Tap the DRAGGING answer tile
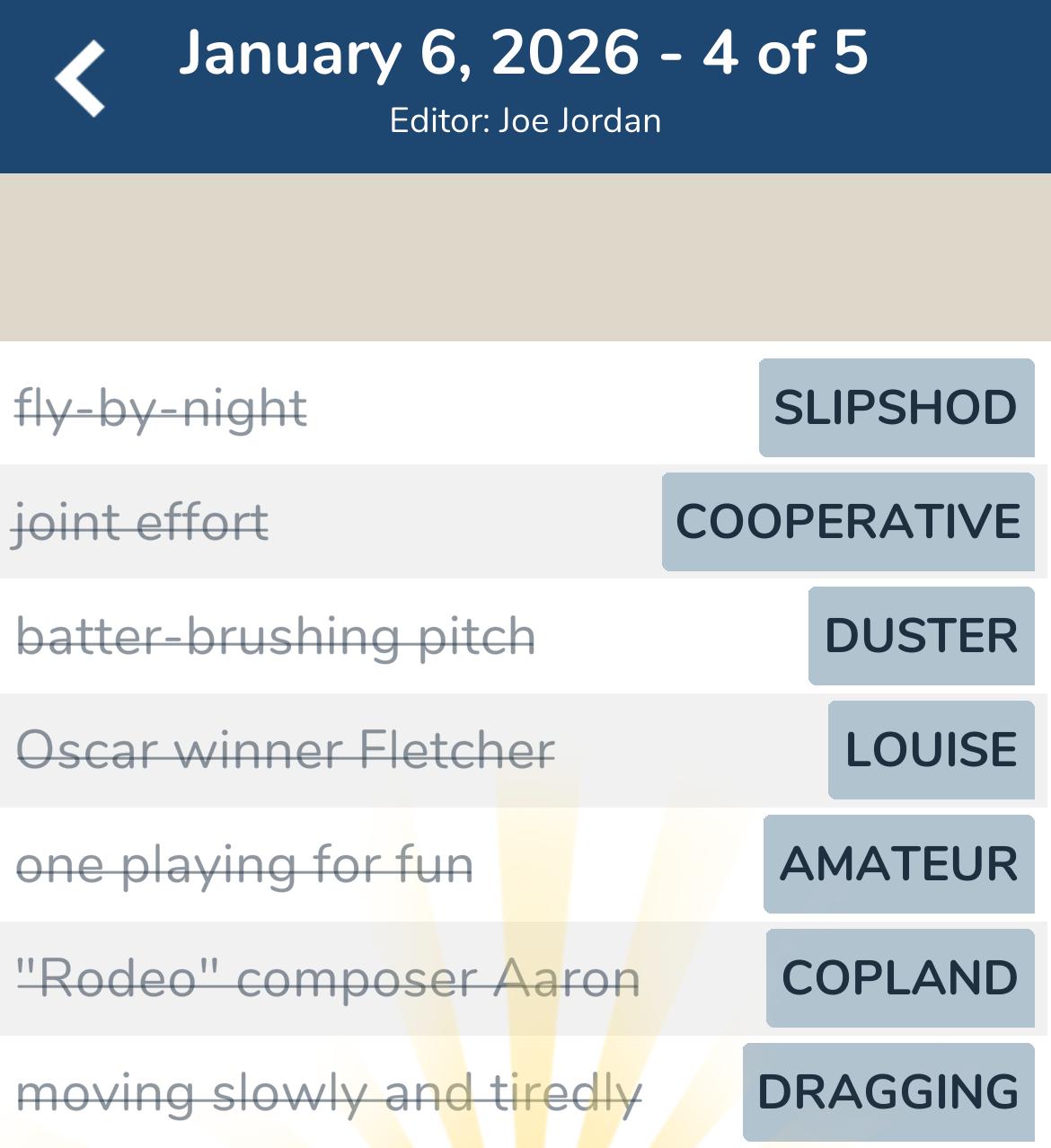The width and height of the screenshot is (1051, 1148). (x=883, y=1092)
